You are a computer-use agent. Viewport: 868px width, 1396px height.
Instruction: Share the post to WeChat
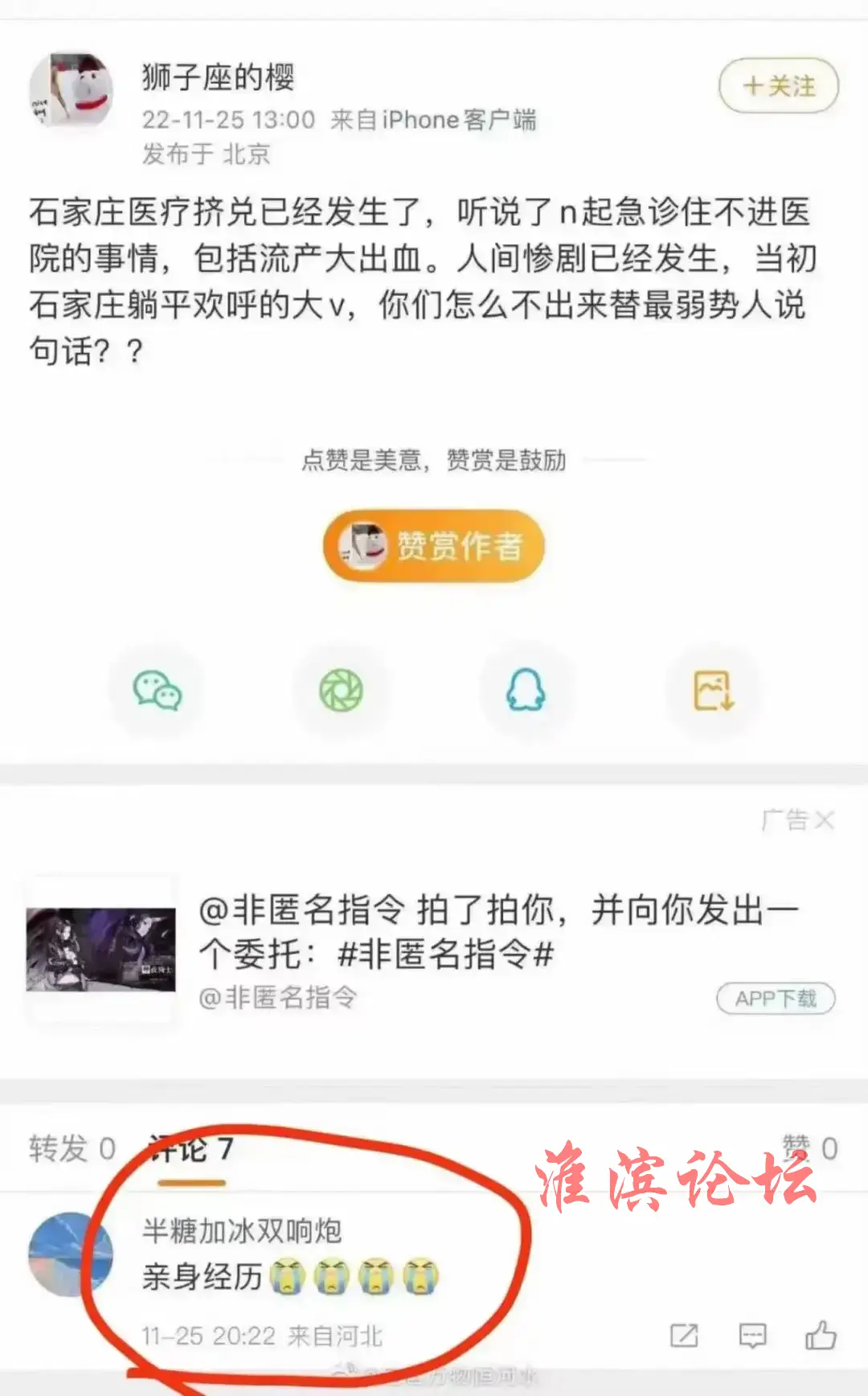[158, 691]
